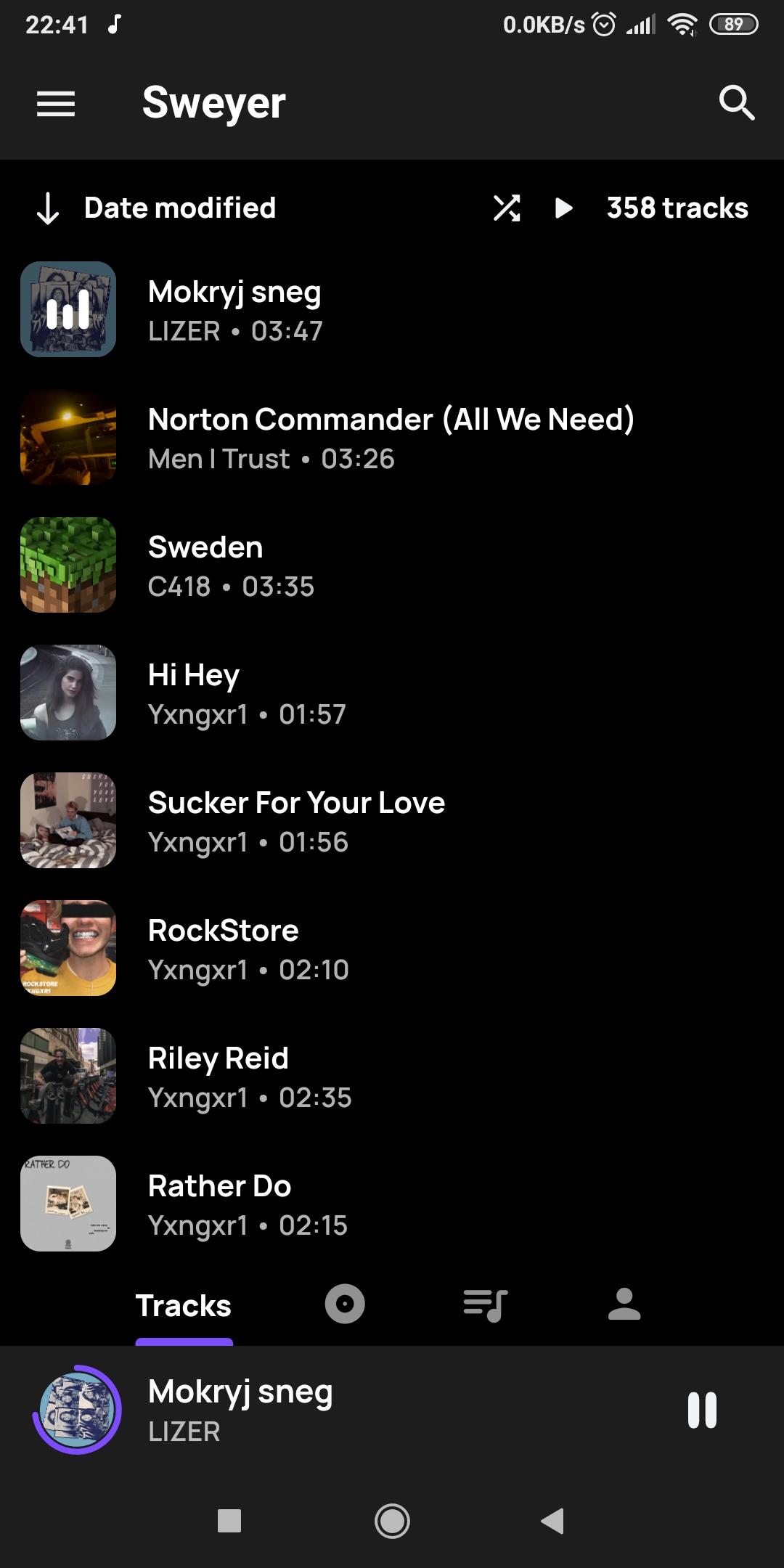The image size is (784, 1568).
Task: Change the Date modified sort order
Action: click(x=156, y=208)
